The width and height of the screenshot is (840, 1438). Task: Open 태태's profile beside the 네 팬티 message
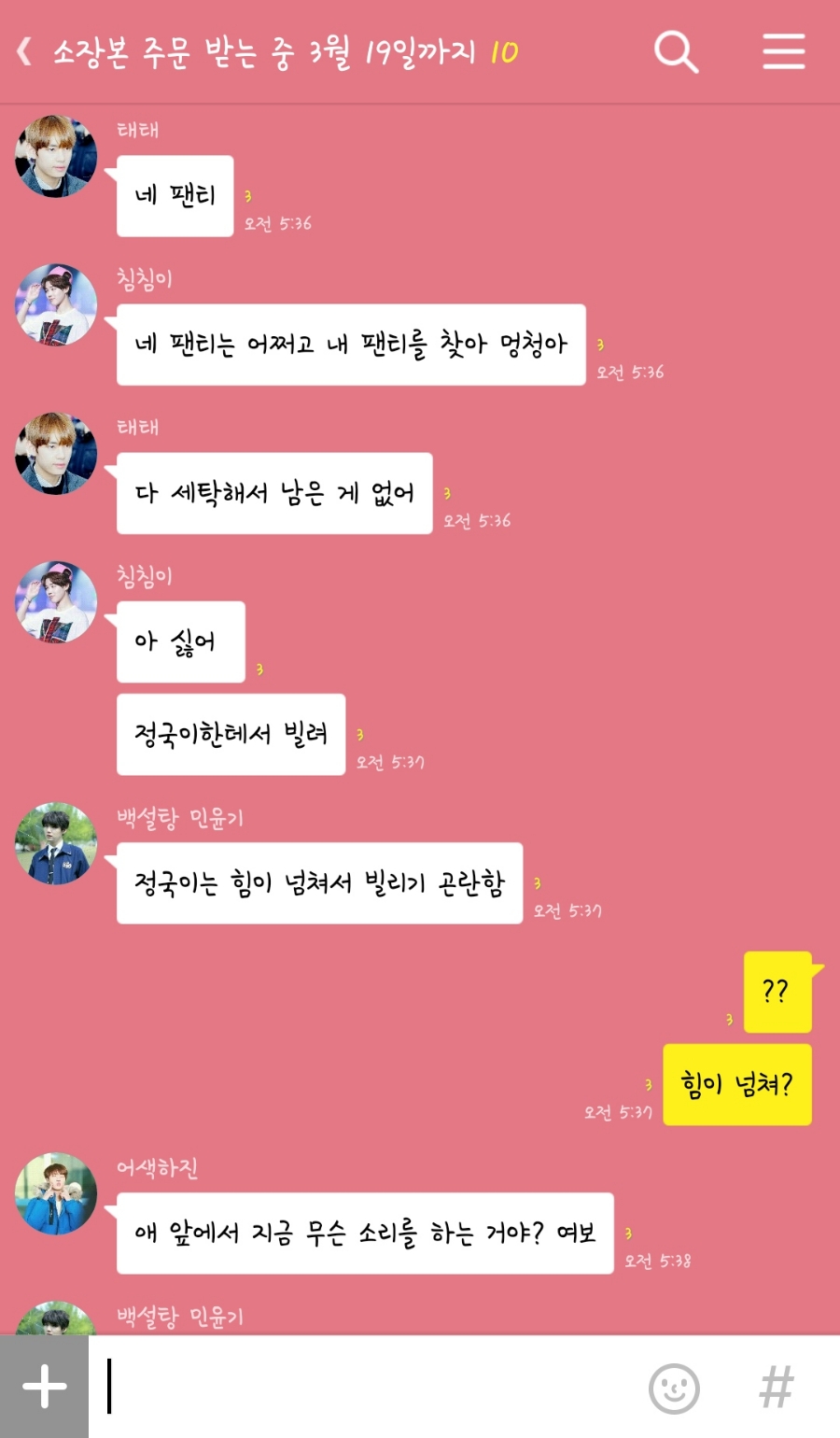(x=56, y=156)
